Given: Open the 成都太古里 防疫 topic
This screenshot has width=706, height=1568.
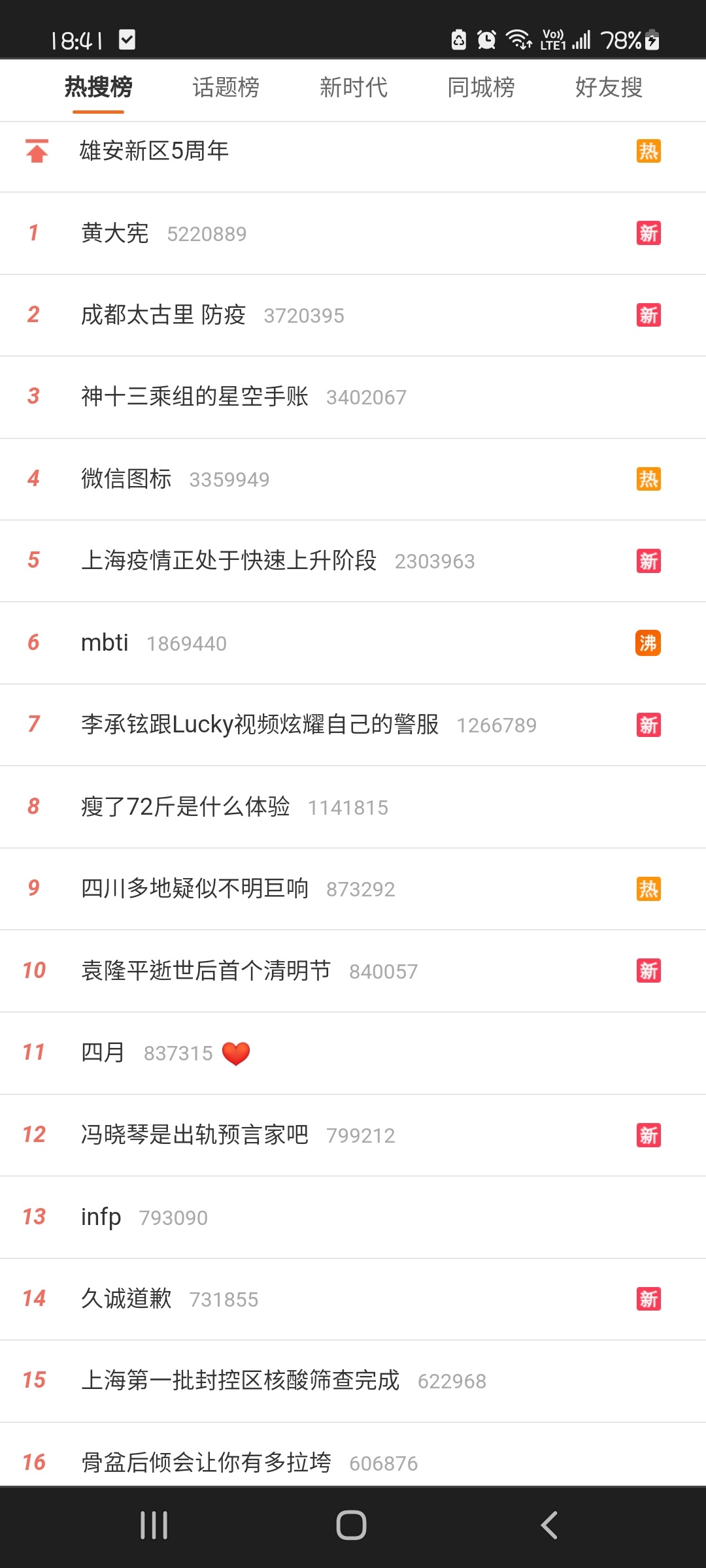Looking at the screenshot, I should tap(353, 316).
